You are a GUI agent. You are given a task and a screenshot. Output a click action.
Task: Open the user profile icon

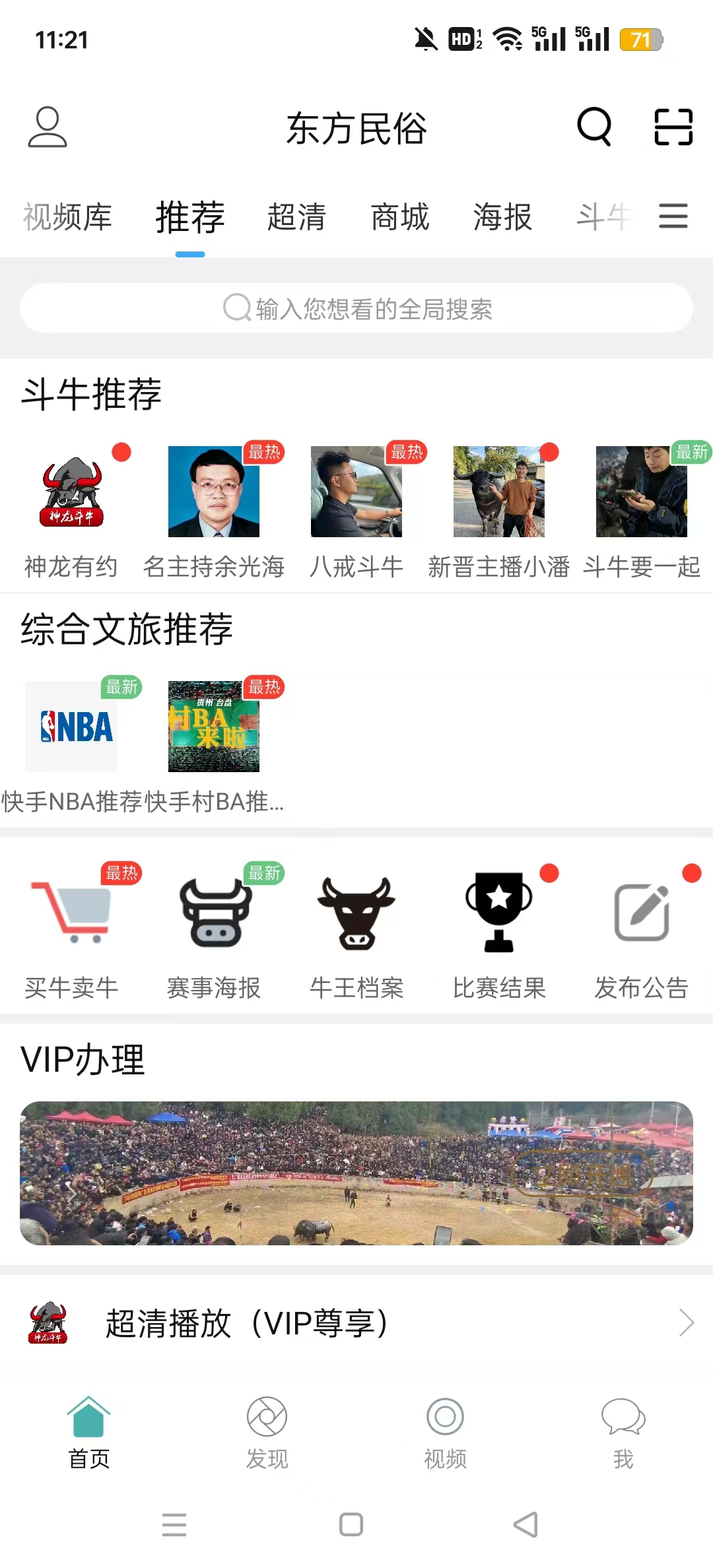tap(48, 127)
